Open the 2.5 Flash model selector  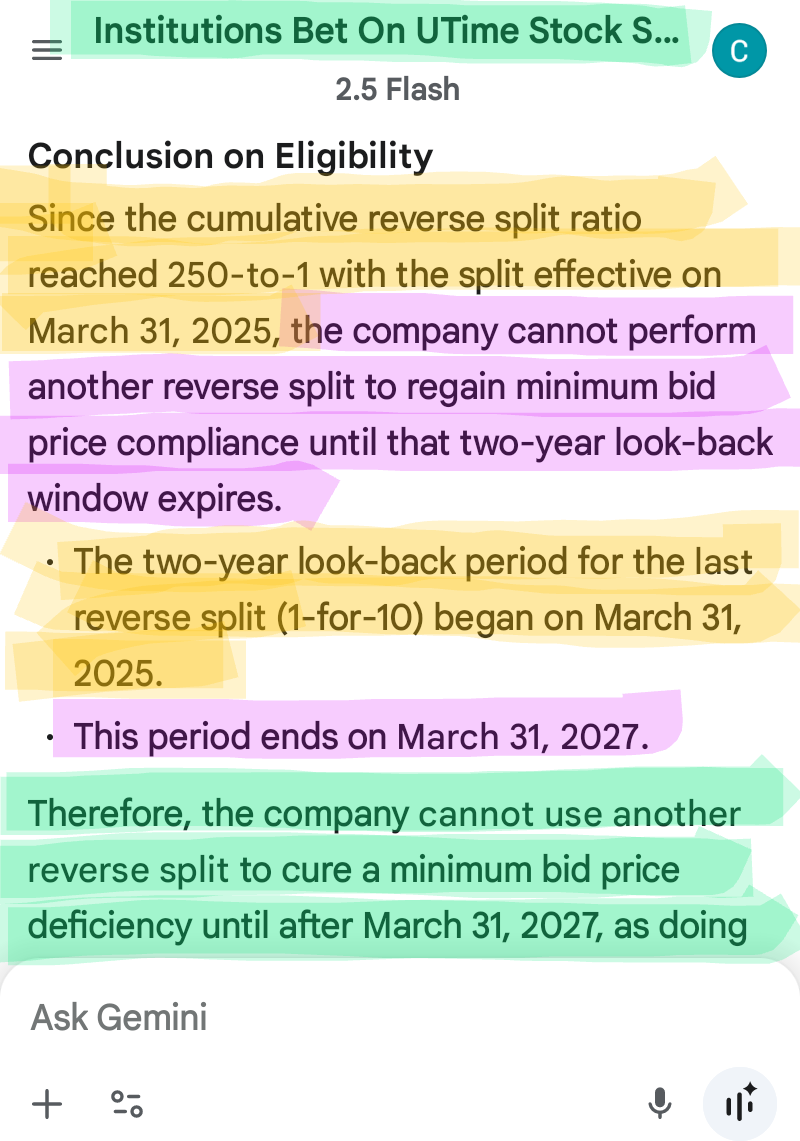click(x=397, y=90)
